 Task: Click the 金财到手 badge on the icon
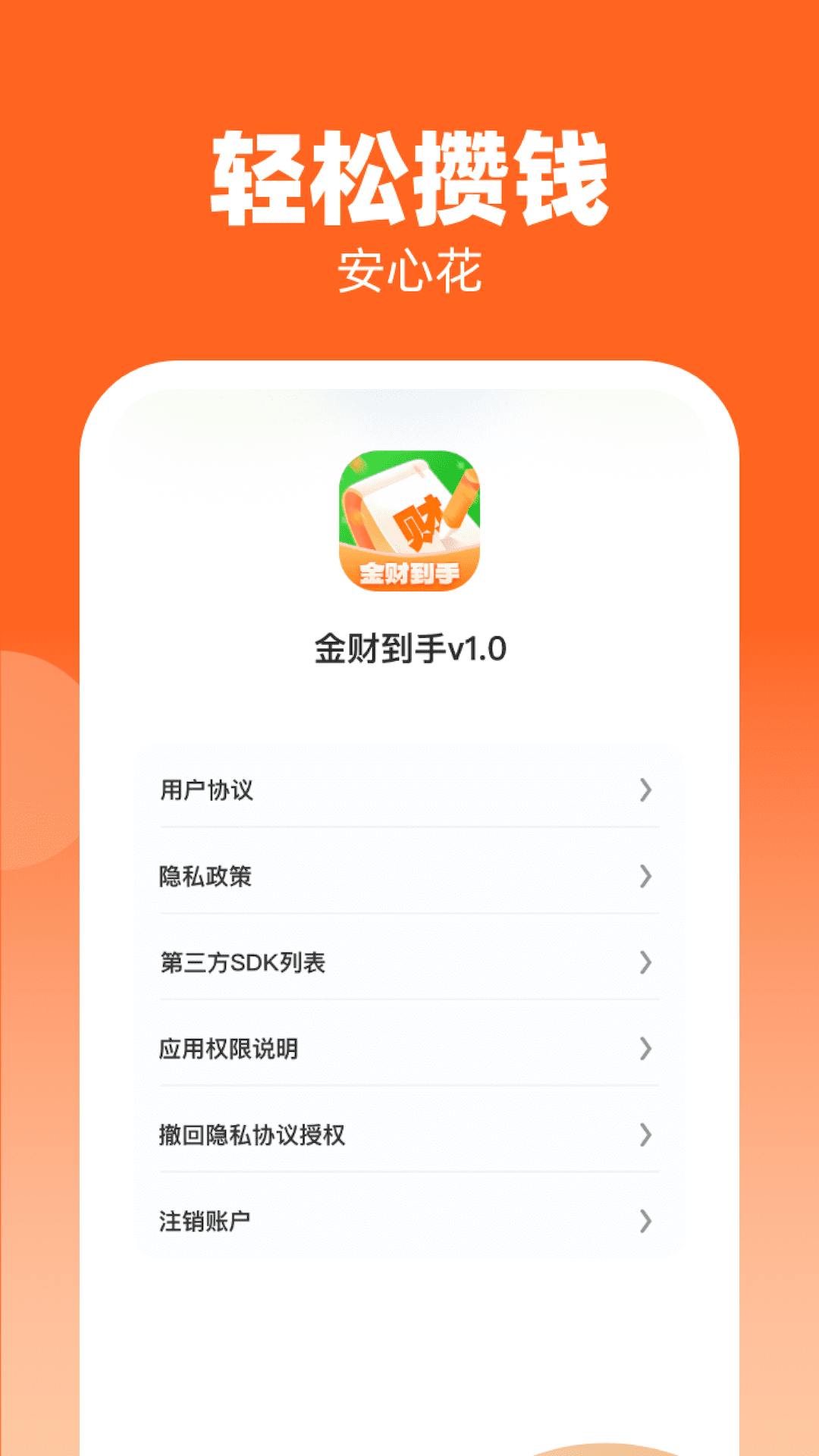(x=409, y=572)
